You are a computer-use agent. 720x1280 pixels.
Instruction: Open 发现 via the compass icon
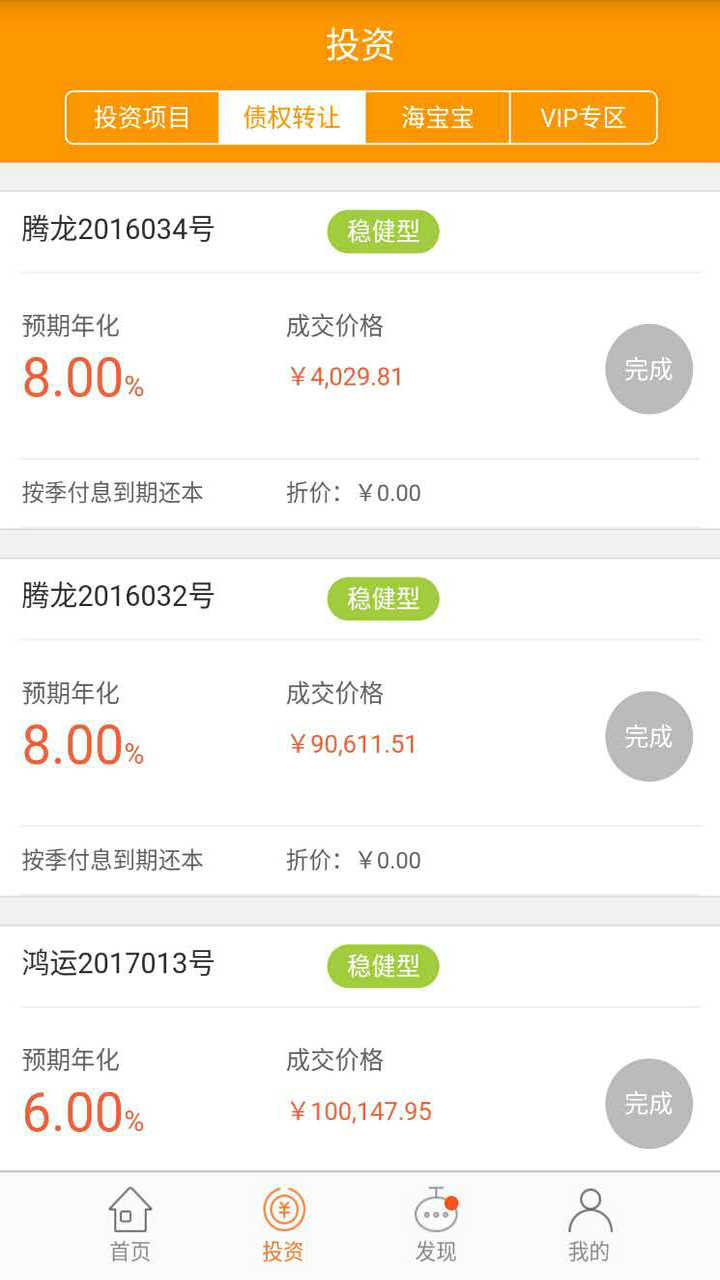point(435,1212)
